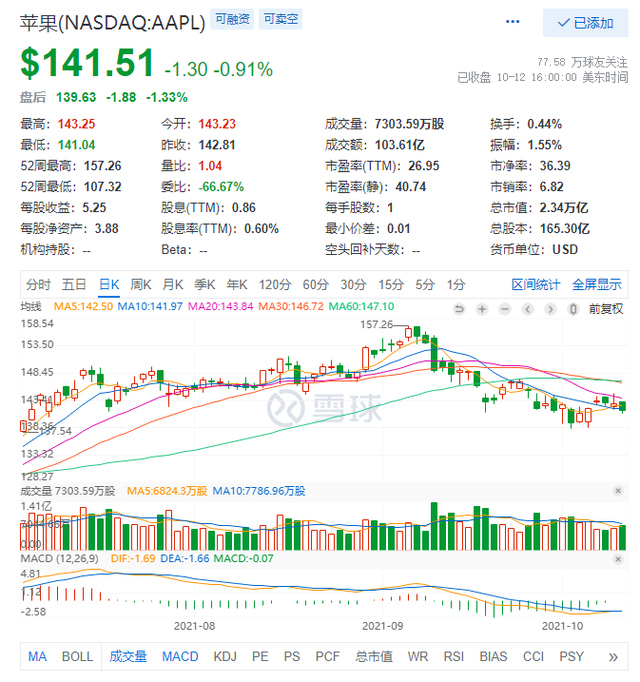Open 全屏显示 fullscreen chart
This screenshot has width=640, height=682.
tap(597, 284)
